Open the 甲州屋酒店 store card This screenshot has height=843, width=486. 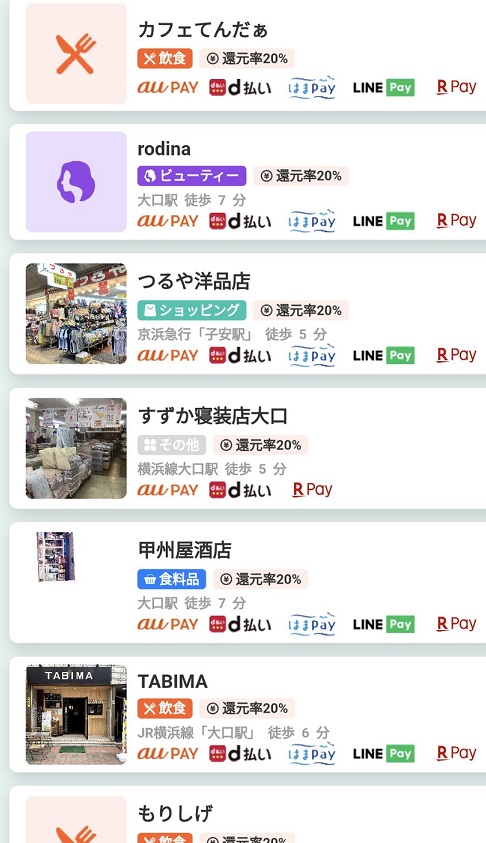248,582
